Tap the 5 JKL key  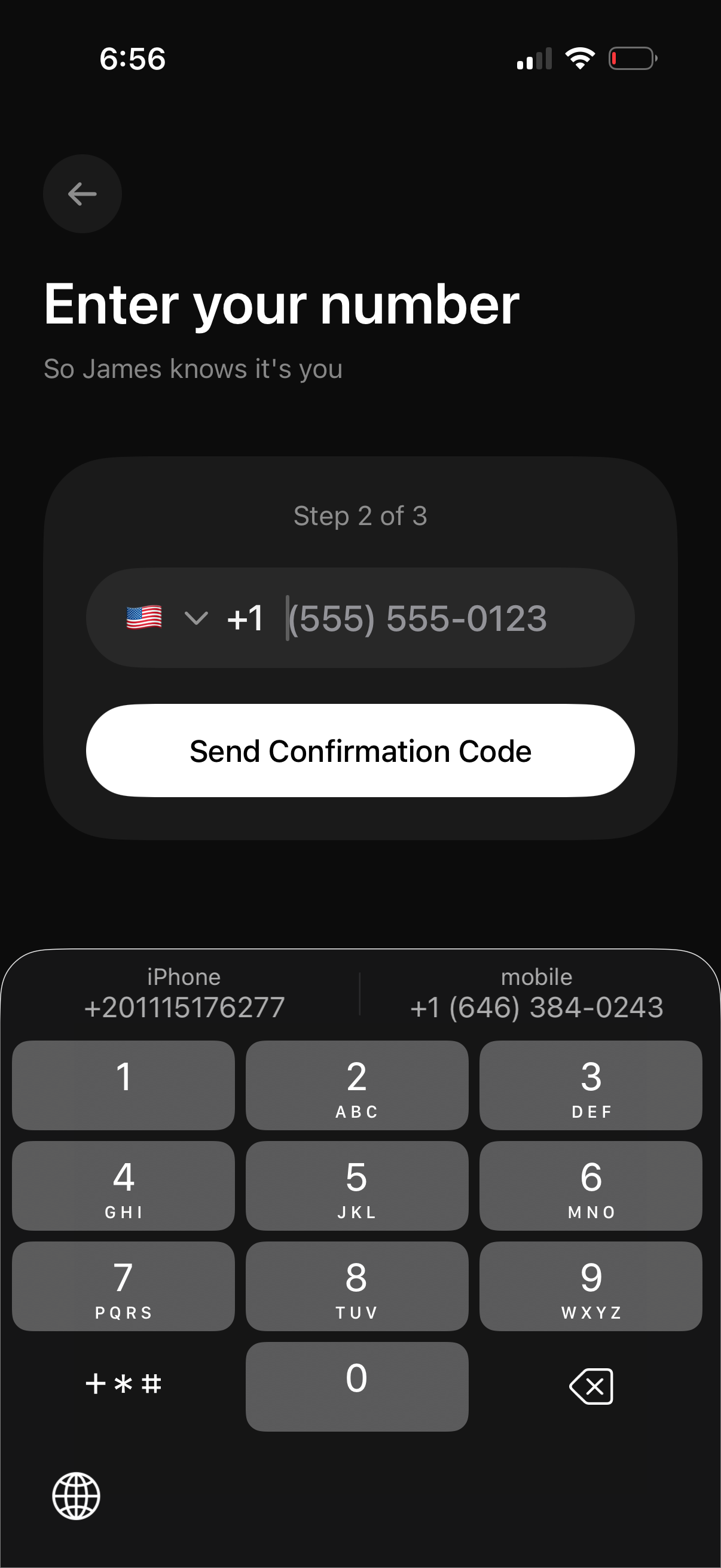[356, 1185]
